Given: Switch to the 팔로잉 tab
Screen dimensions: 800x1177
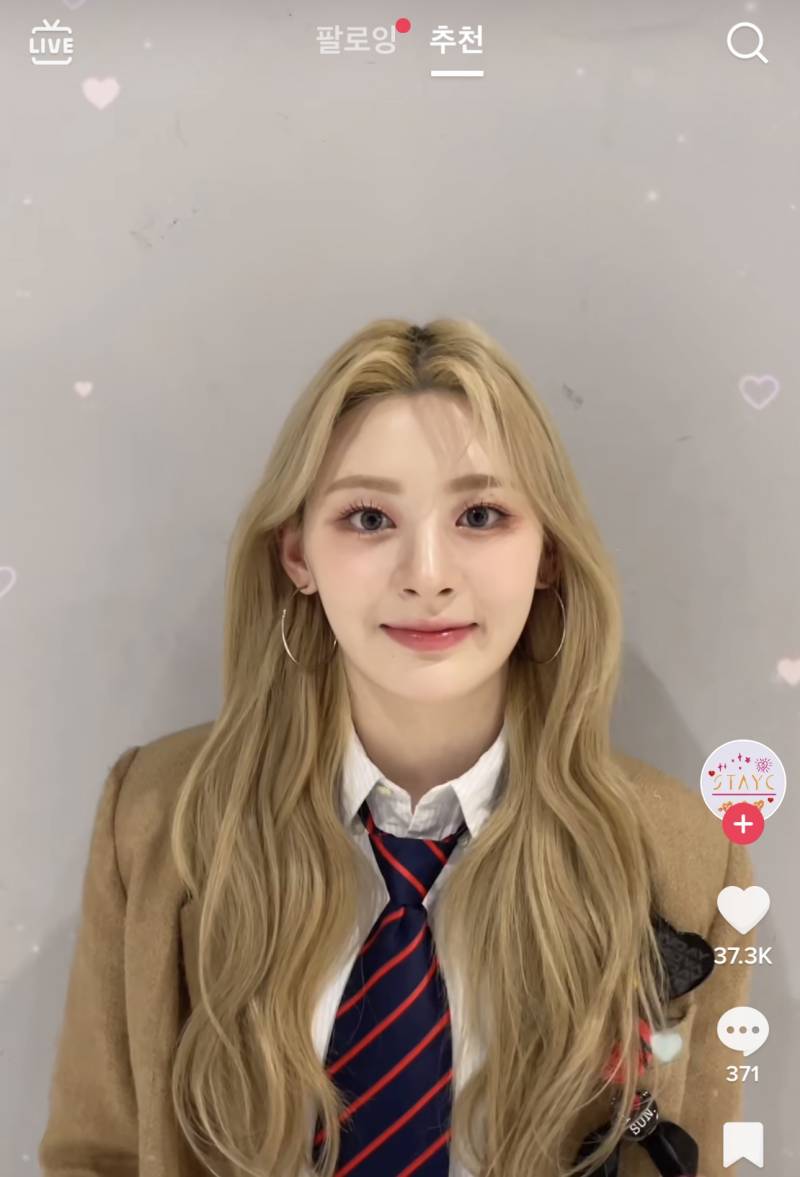Looking at the screenshot, I should click(x=356, y=40).
